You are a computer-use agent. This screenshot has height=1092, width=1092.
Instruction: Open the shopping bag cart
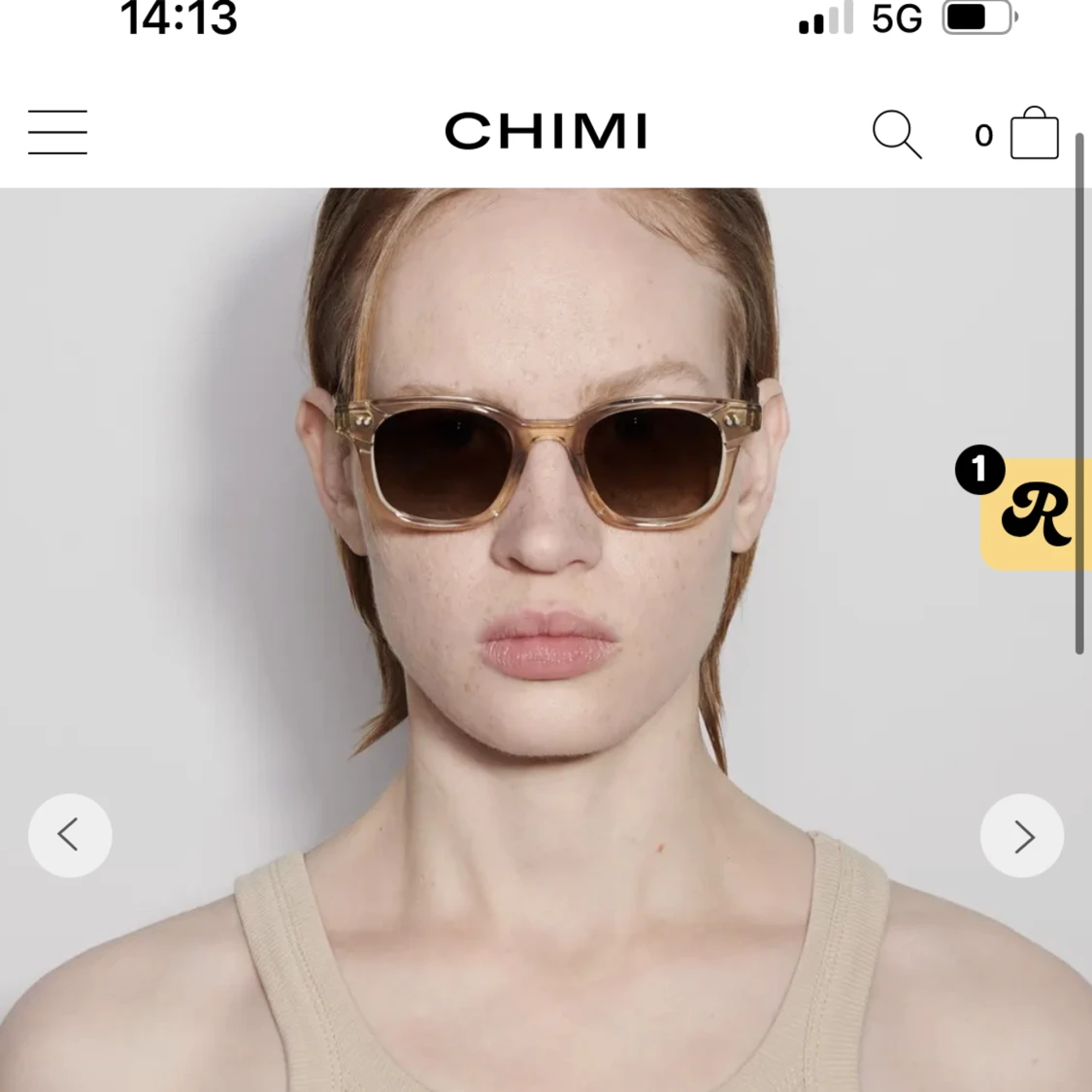point(1034,134)
